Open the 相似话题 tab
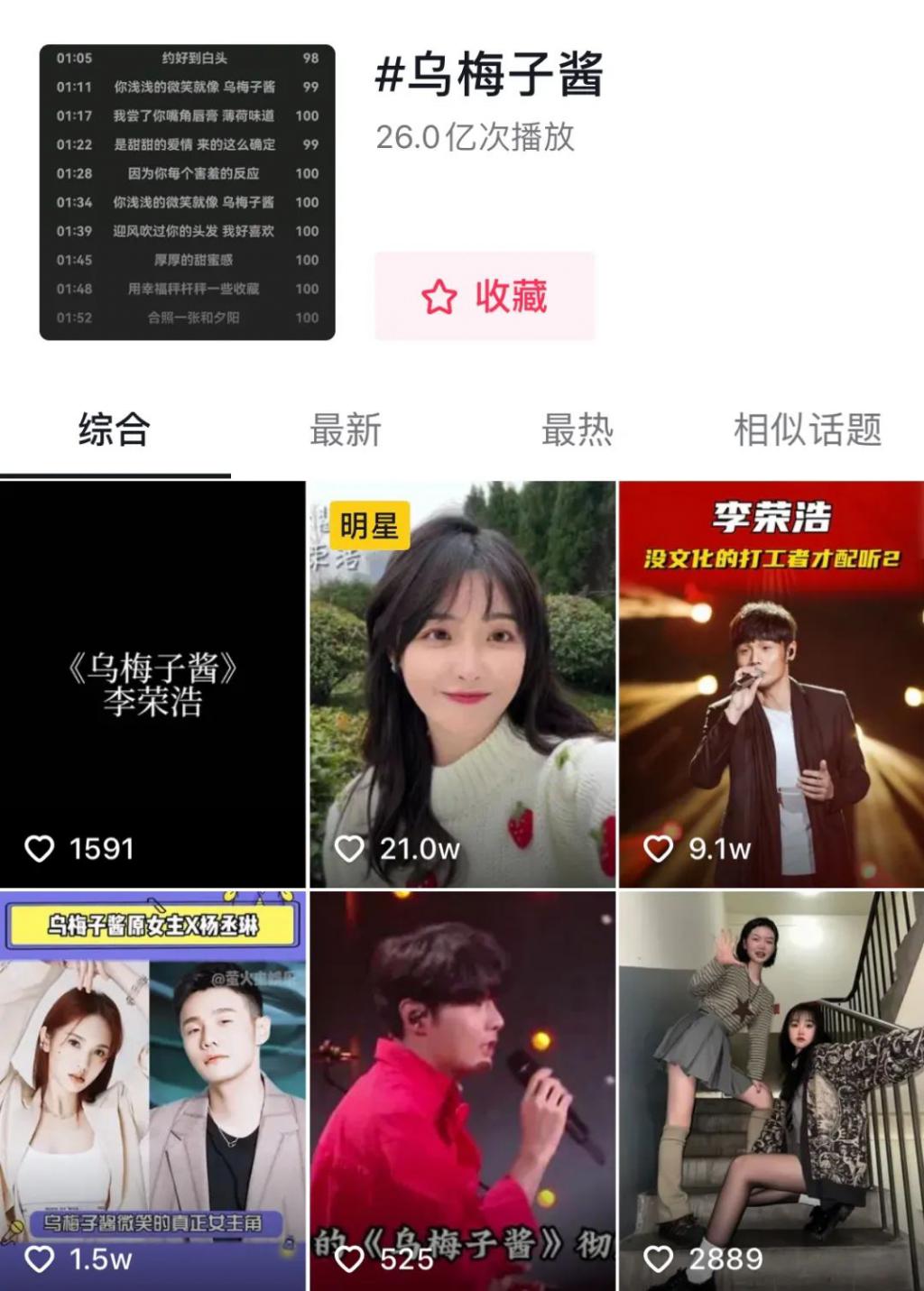924x1291 pixels. click(807, 429)
